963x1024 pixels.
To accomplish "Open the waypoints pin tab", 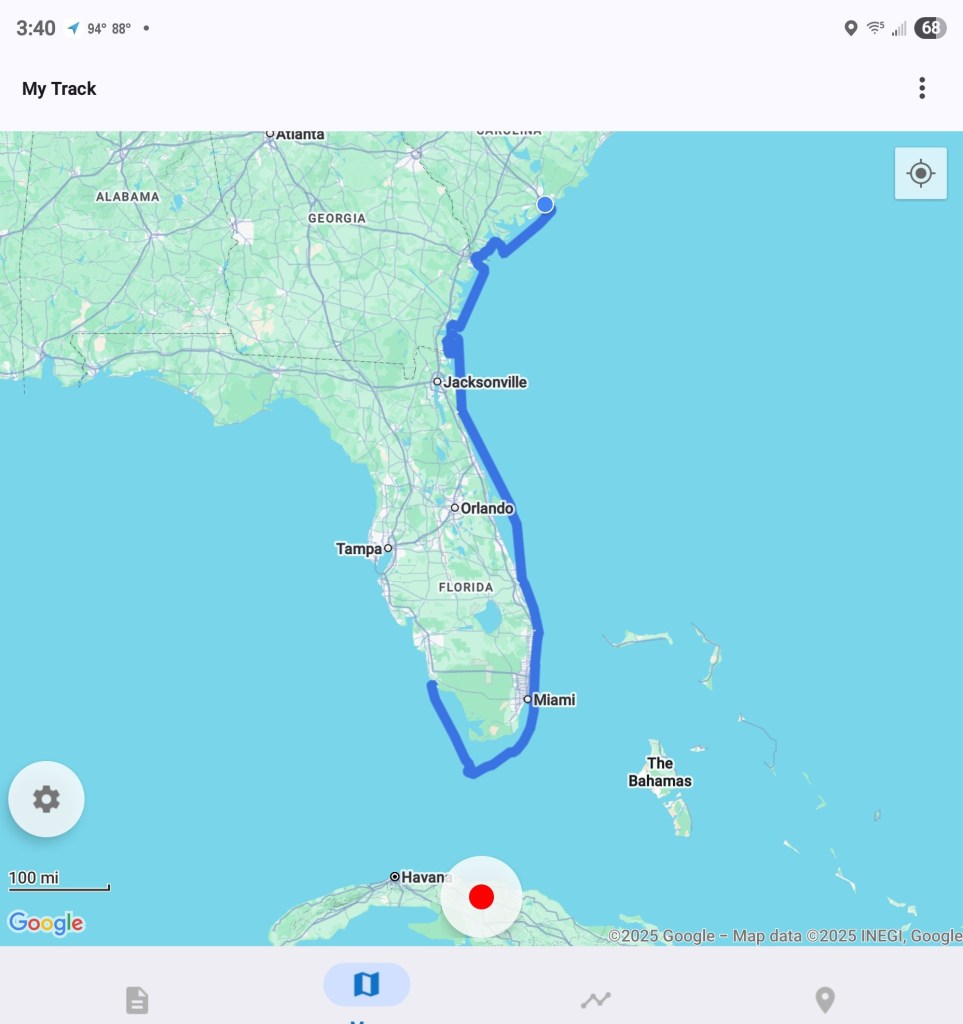I will [824, 999].
